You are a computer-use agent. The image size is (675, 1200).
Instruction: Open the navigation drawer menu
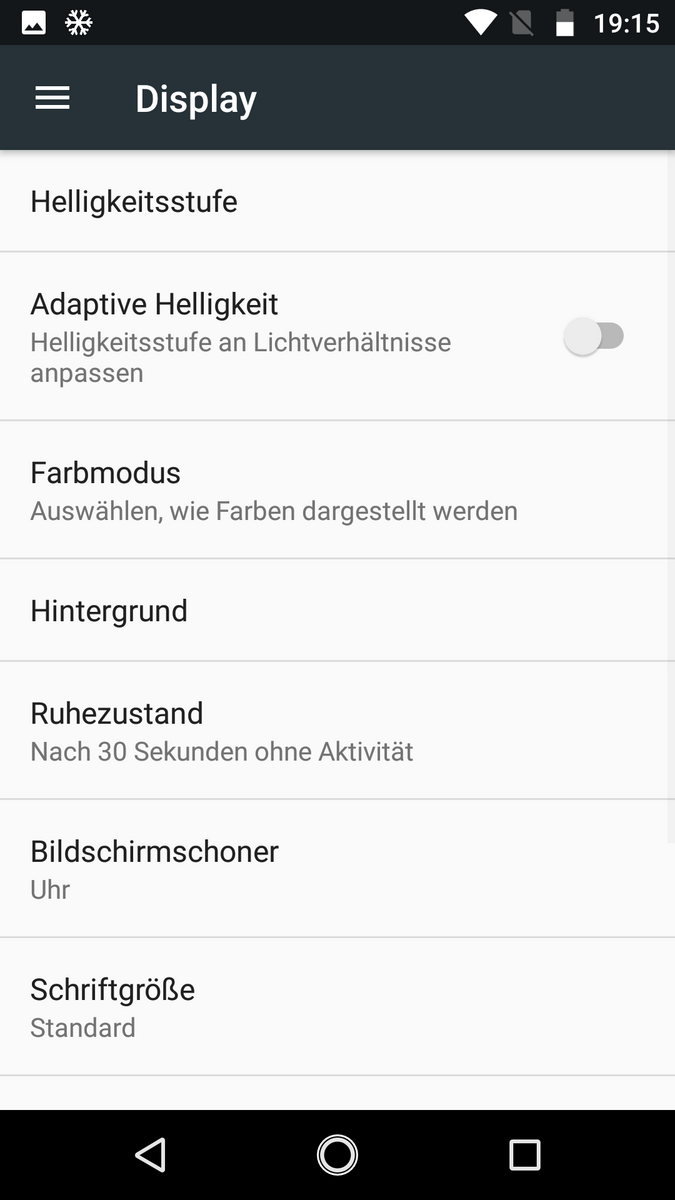pyautogui.click(x=52, y=98)
